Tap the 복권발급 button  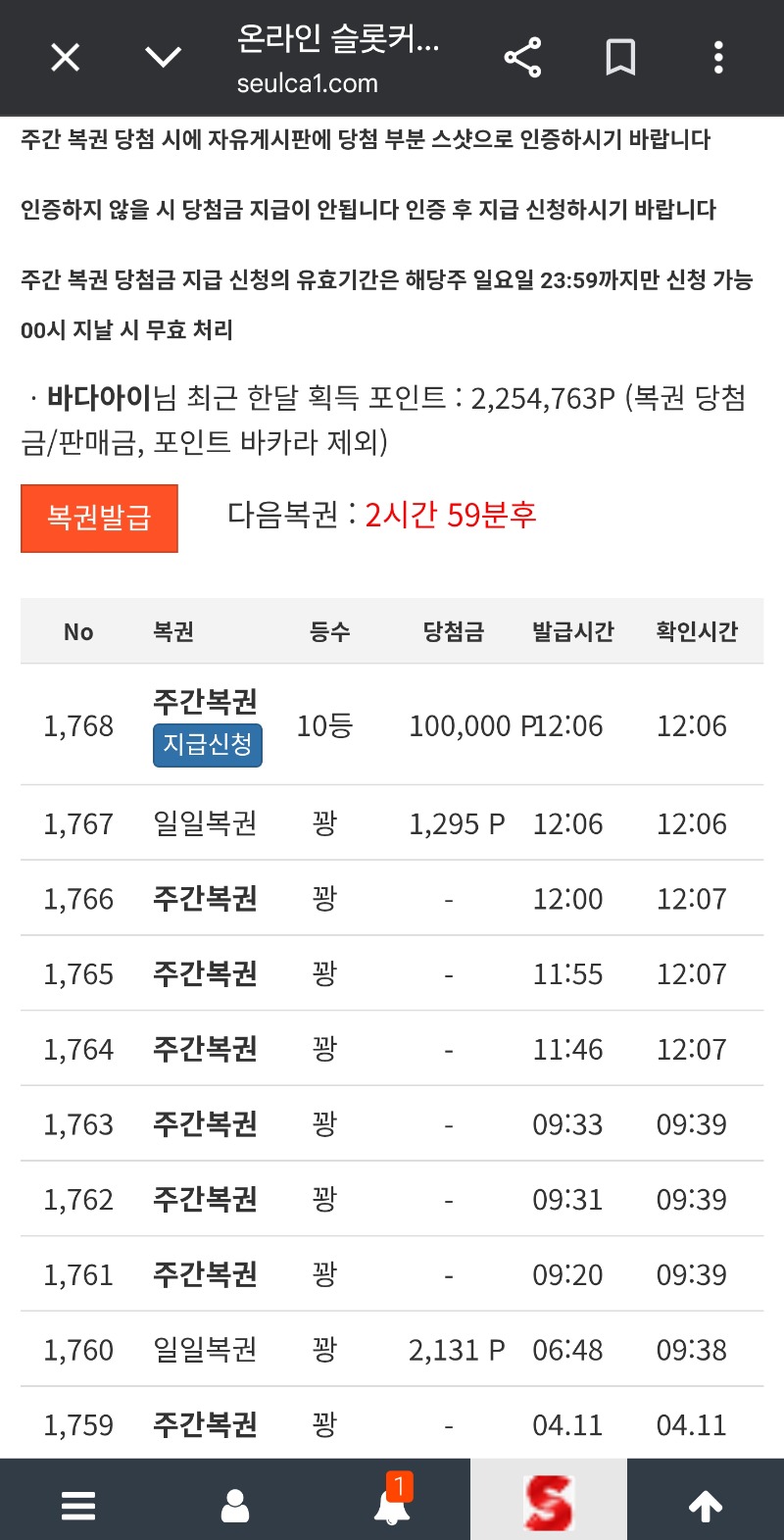(99, 518)
